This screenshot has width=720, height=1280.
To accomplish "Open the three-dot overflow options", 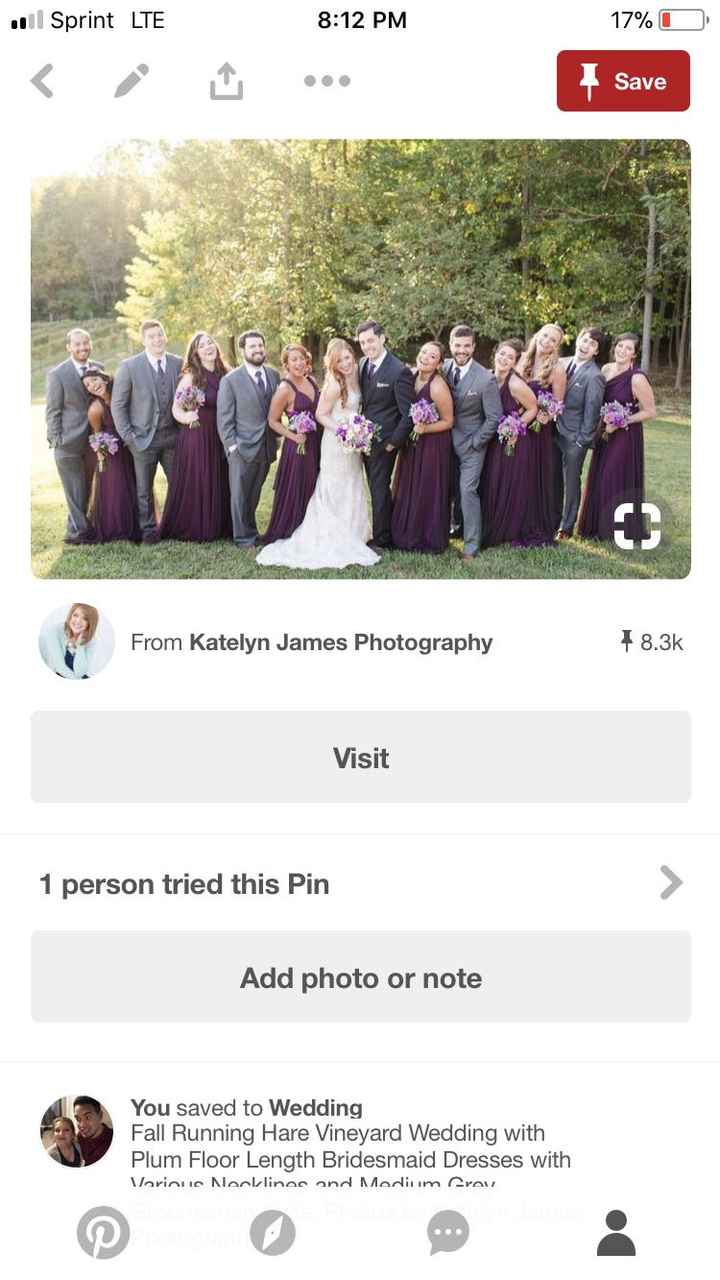I will (x=327, y=81).
